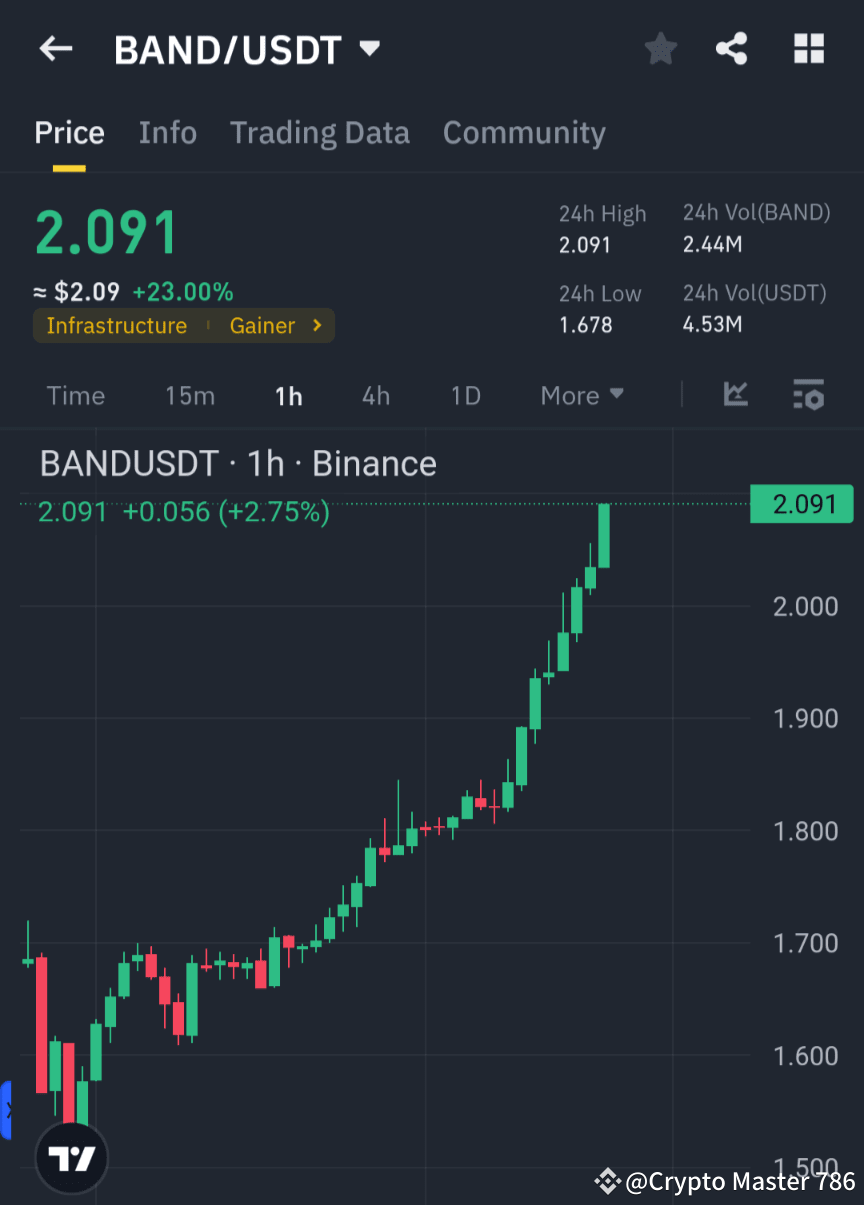Open the More timeframe dropdown
This screenshot has width=864, height=1205.
coord(581,396)
